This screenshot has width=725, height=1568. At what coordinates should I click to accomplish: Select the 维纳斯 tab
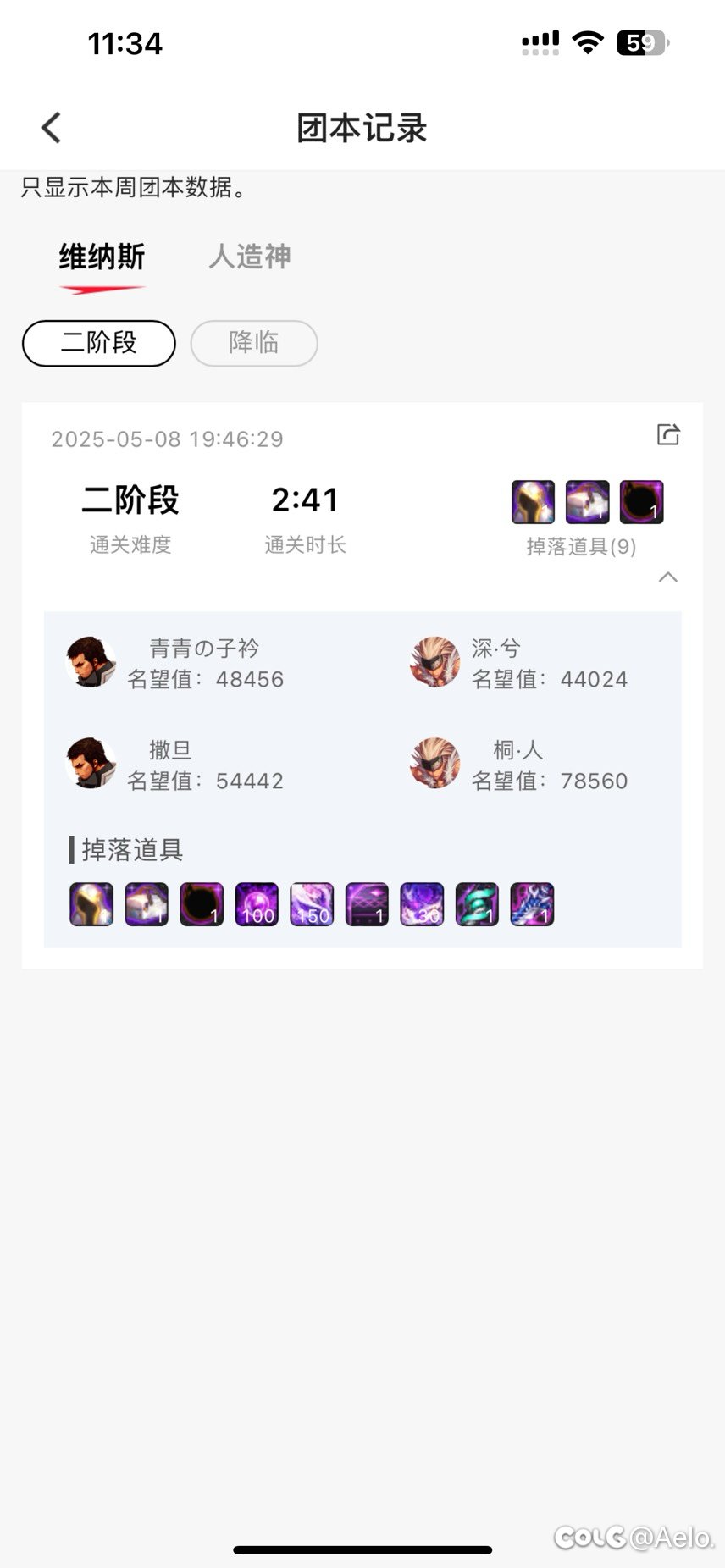pyautogui.click(x=102, y=257)
